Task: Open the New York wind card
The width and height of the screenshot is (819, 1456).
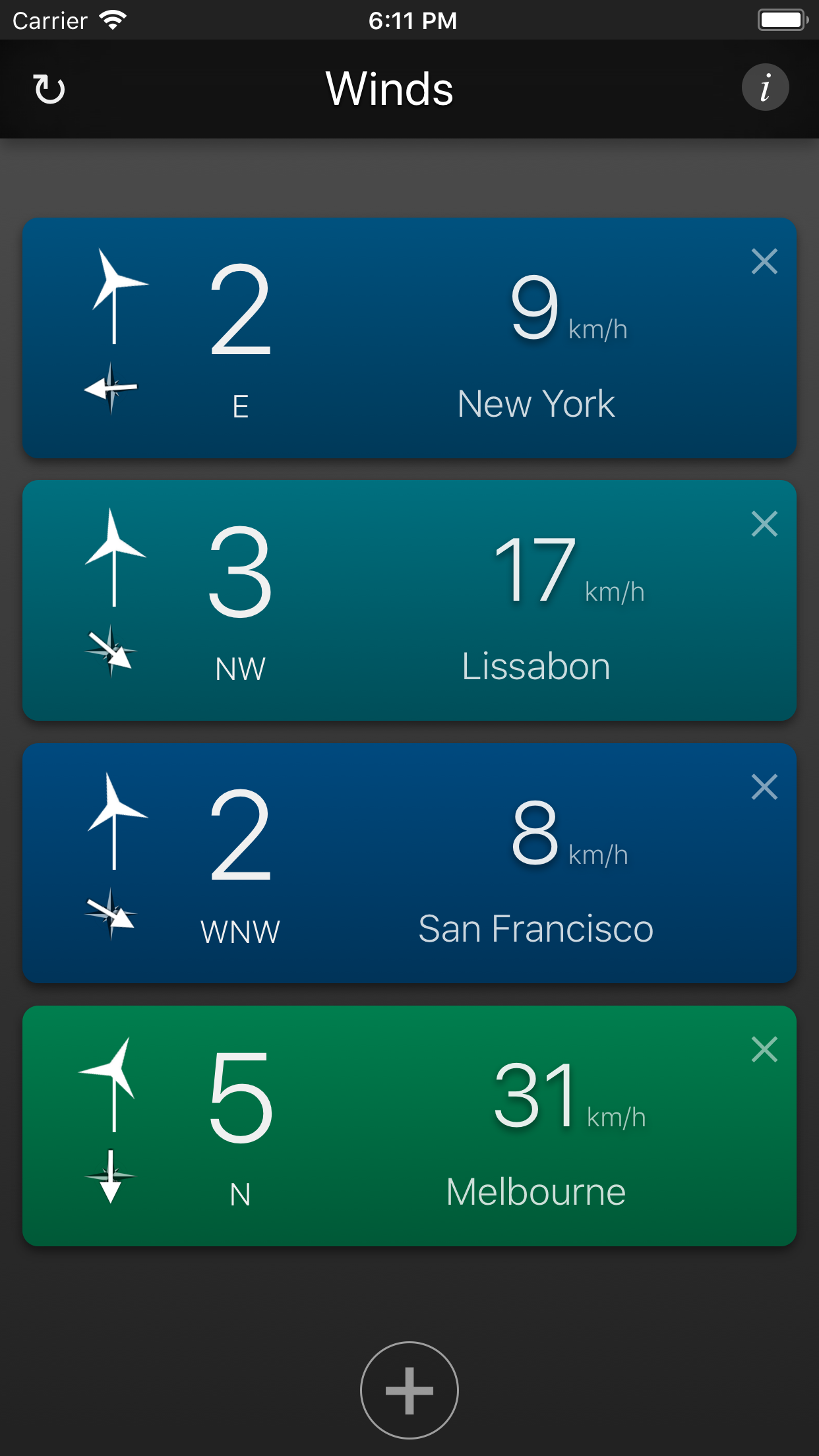Action: (409, 338)
